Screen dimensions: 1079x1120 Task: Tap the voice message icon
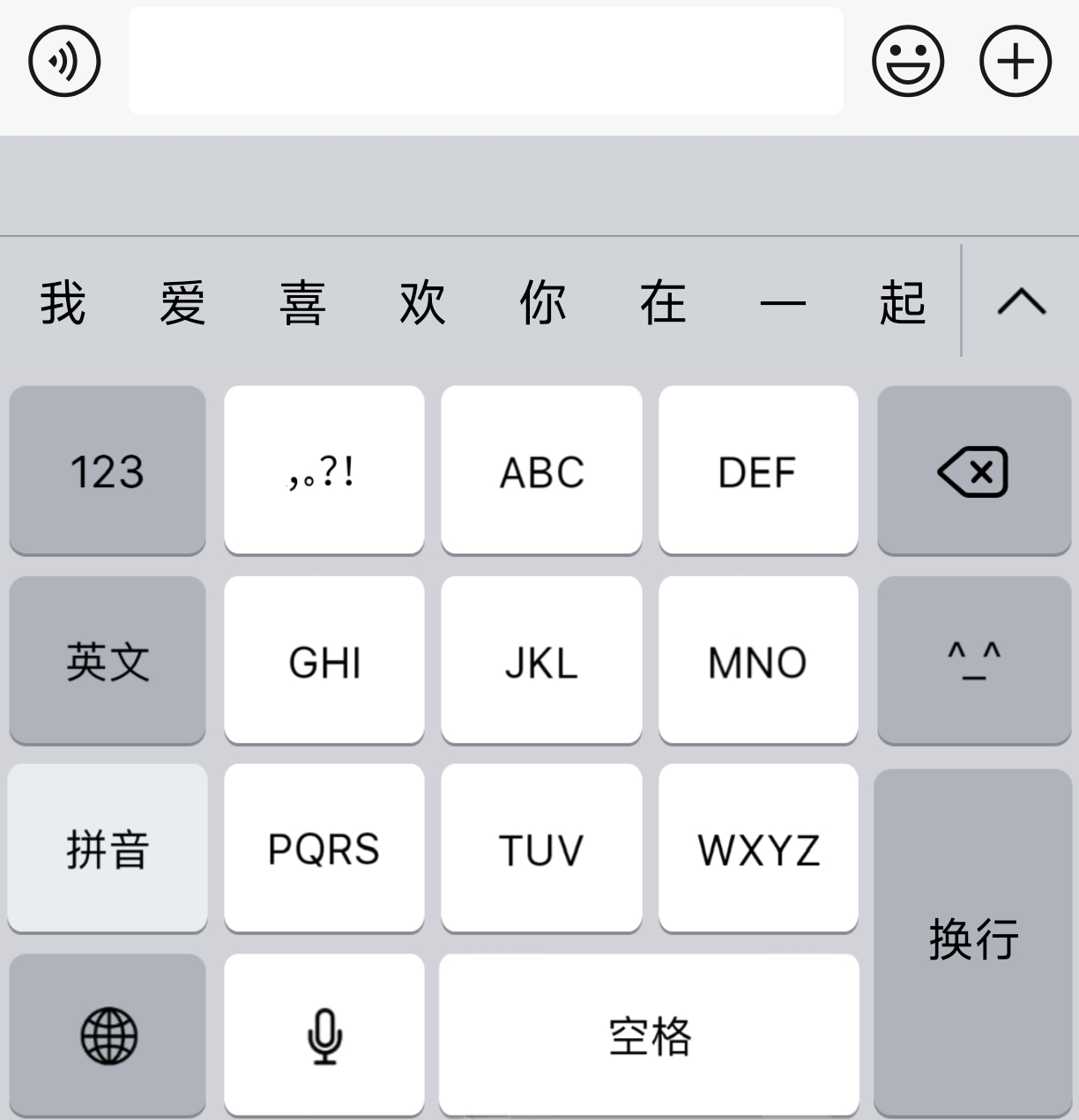pos(63,60)
